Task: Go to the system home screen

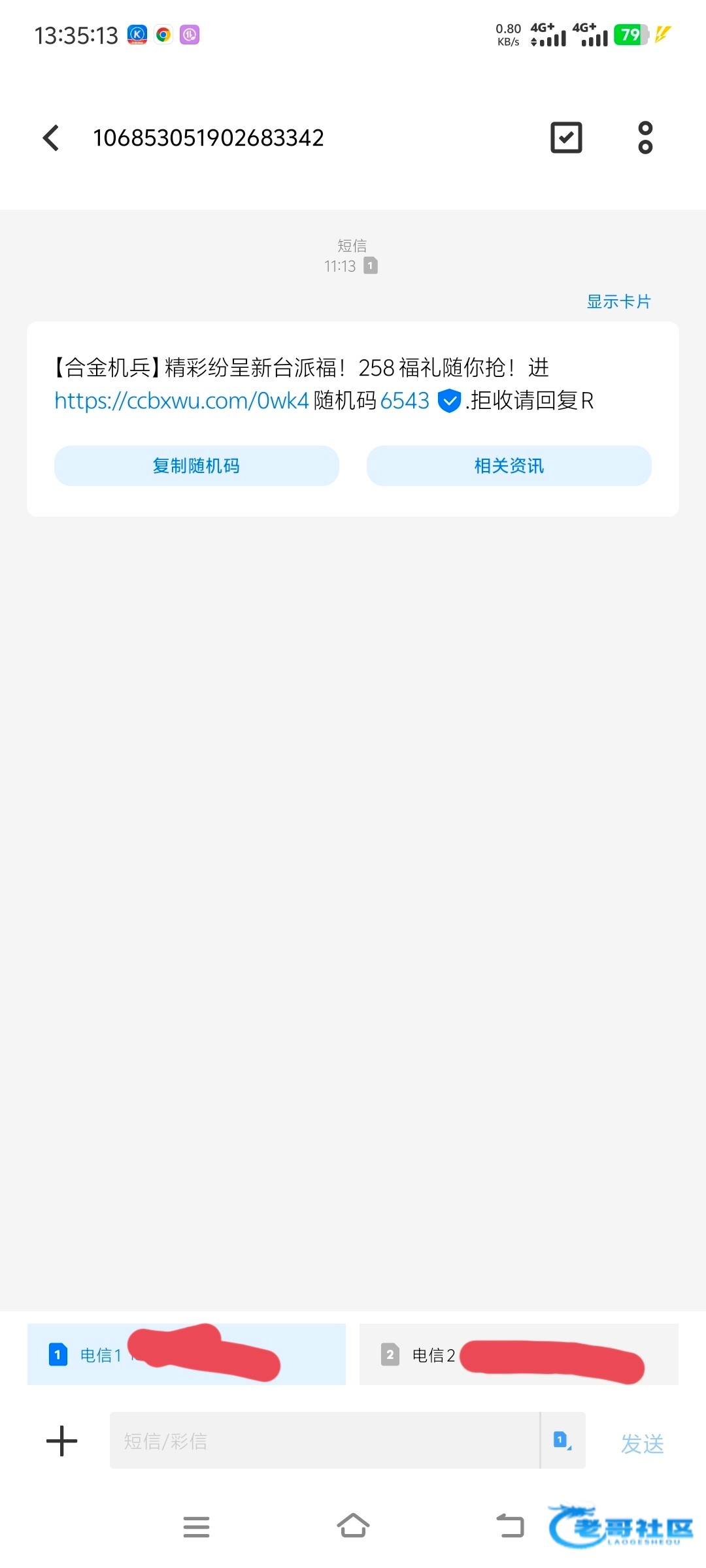Action: pos(353,1526)
